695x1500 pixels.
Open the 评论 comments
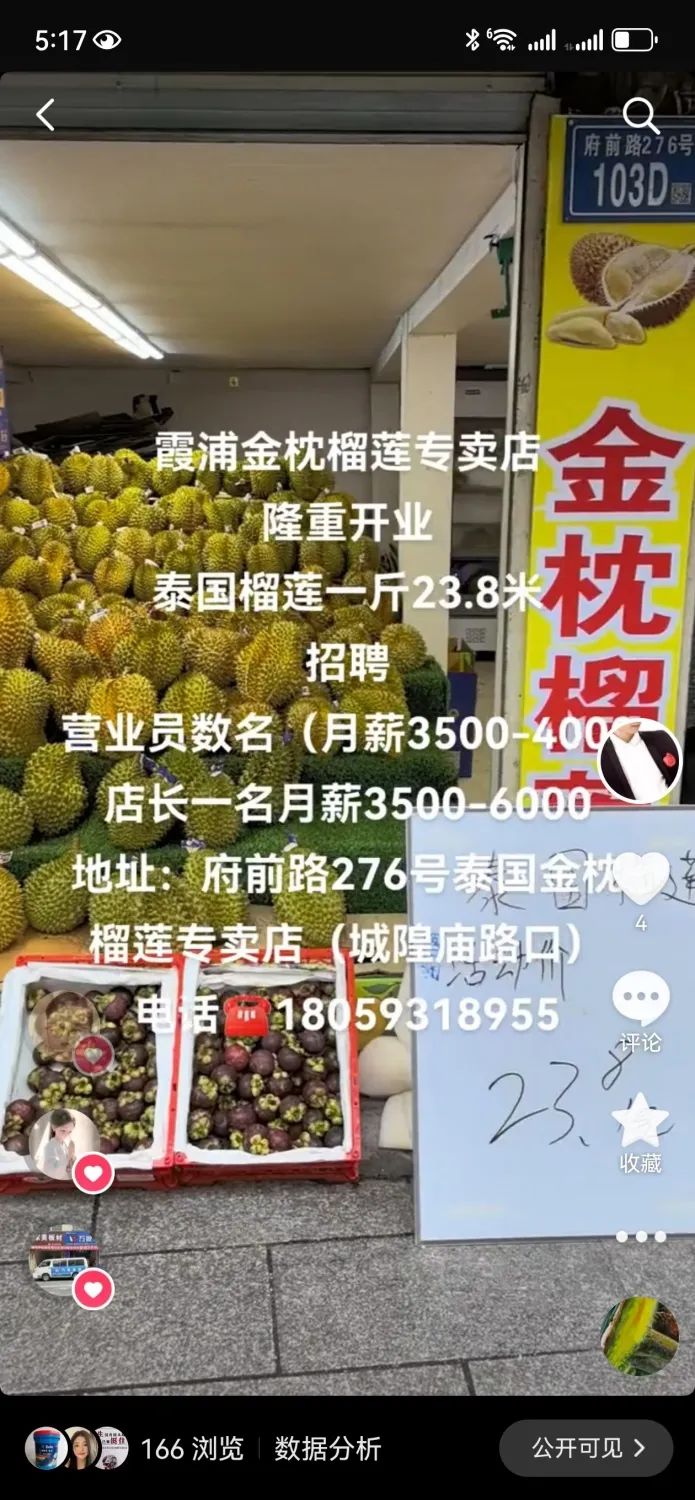[641, 1012]
